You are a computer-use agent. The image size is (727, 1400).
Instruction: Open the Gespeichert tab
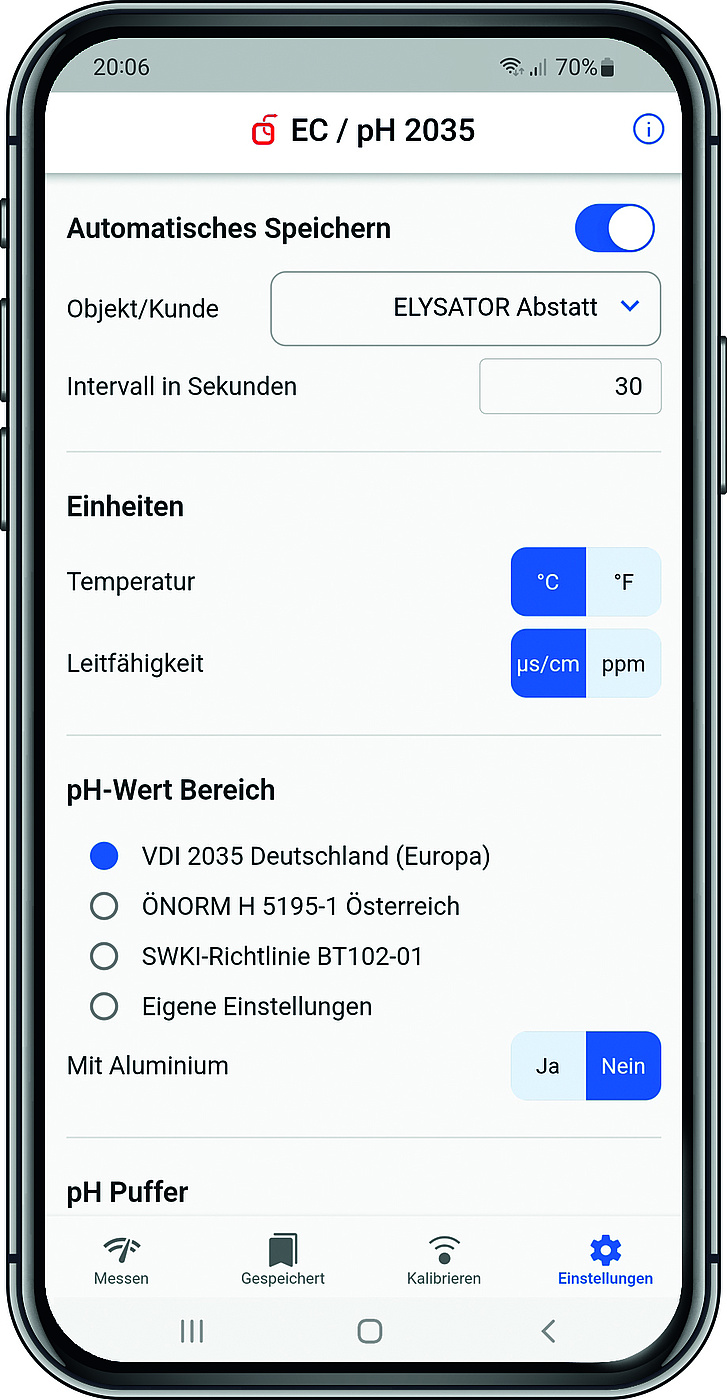283,1260
